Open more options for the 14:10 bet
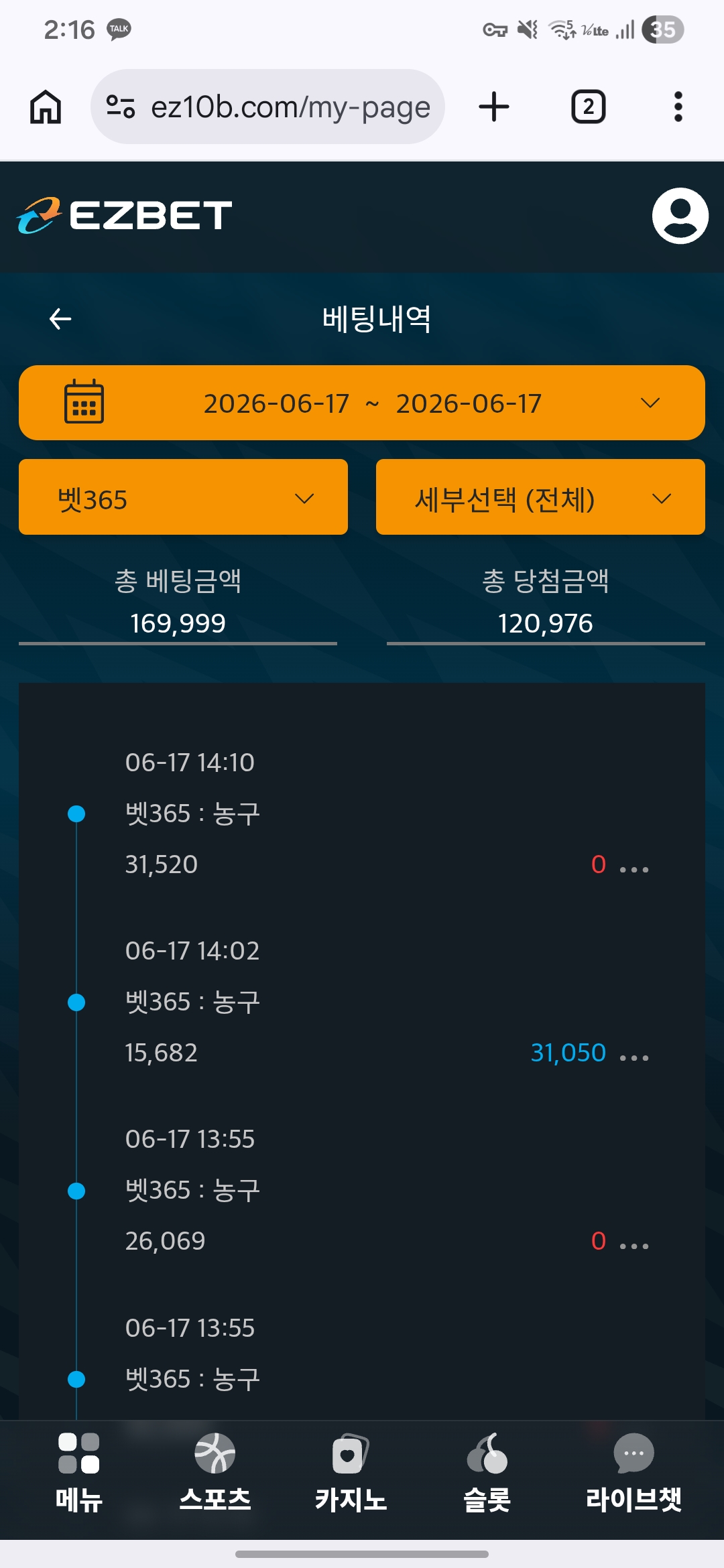 tap(634, 869)
